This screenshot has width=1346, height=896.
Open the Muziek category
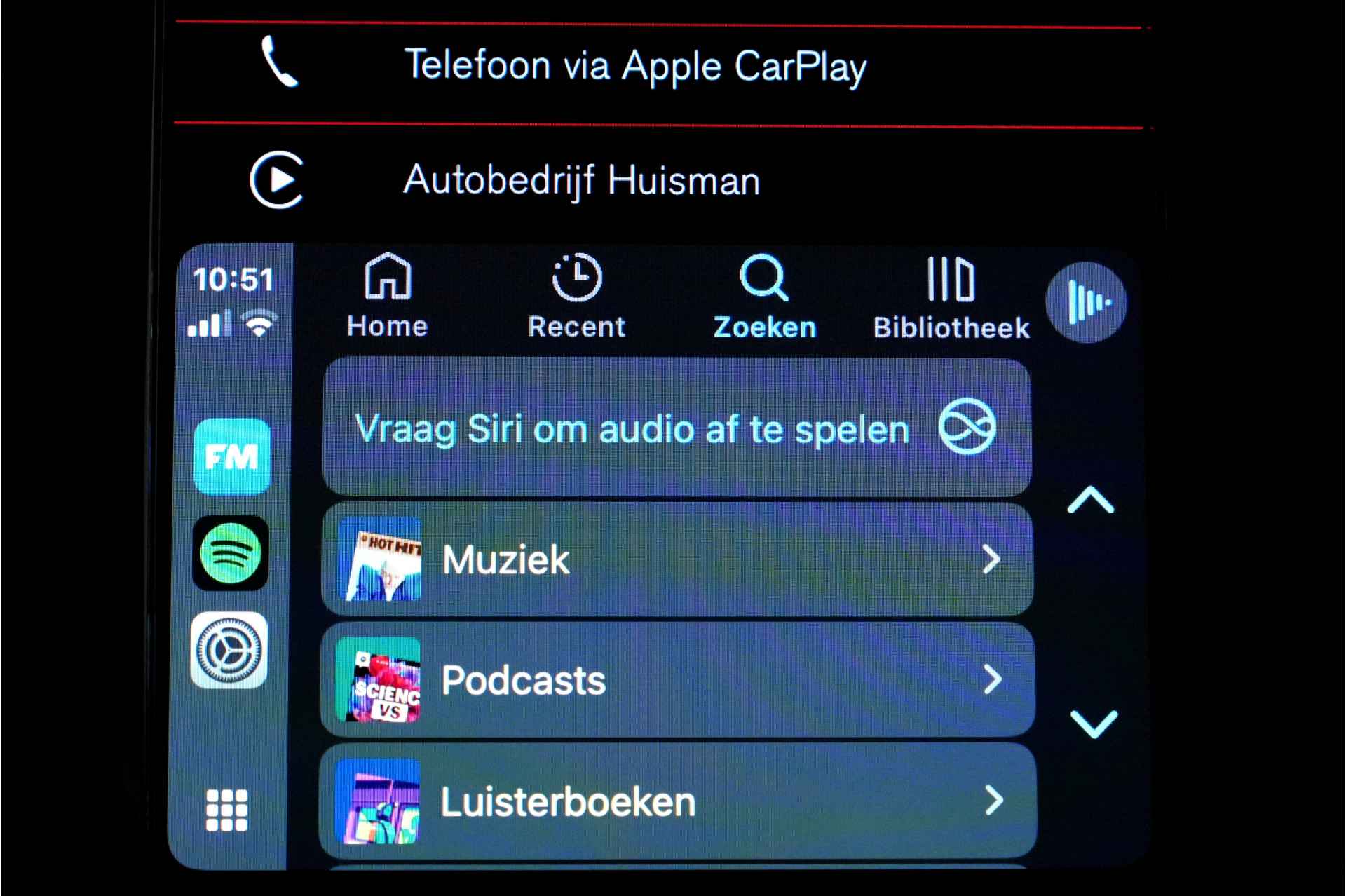tap(676, 559)
